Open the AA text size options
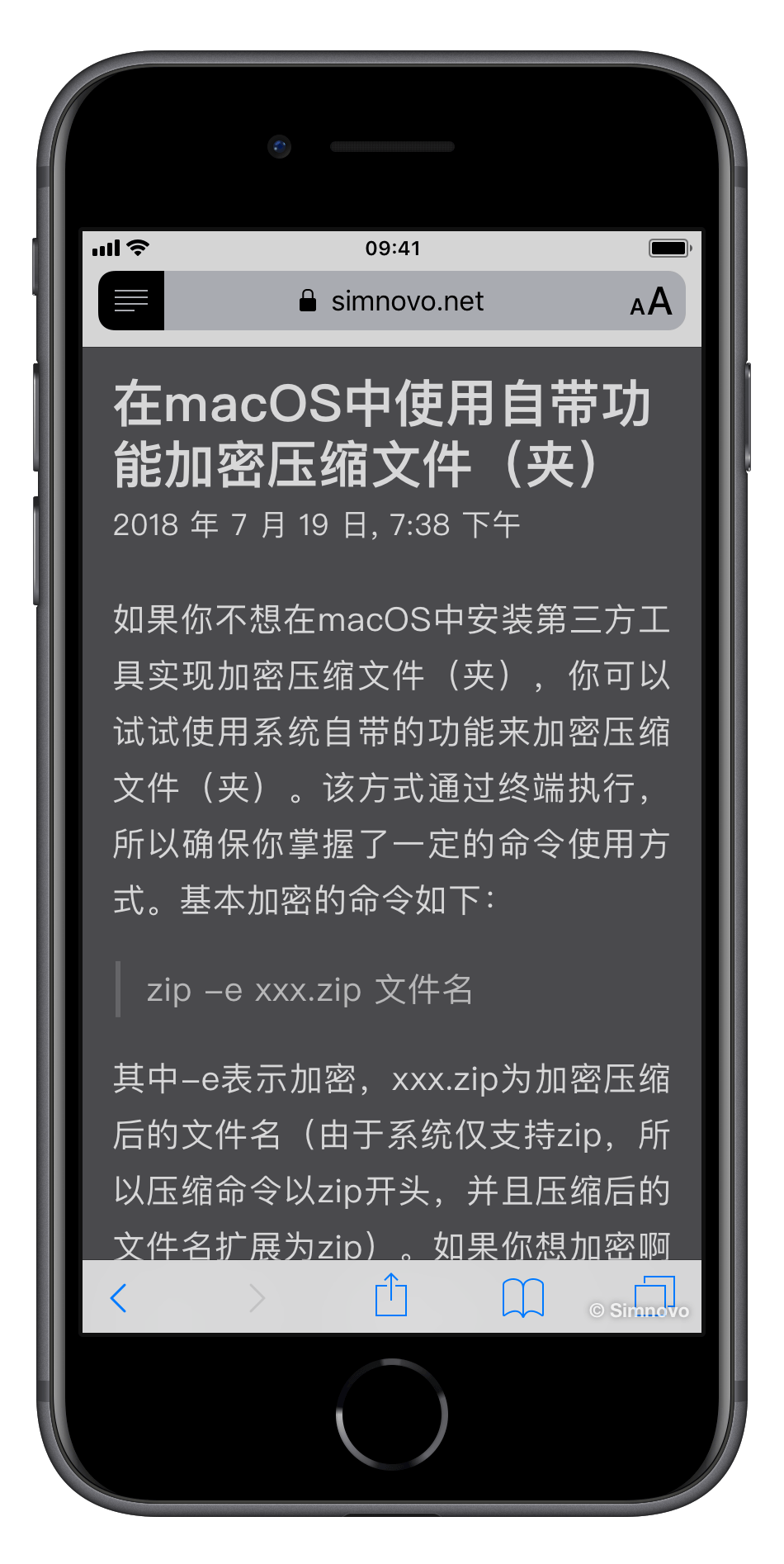 tap(650, 302)
